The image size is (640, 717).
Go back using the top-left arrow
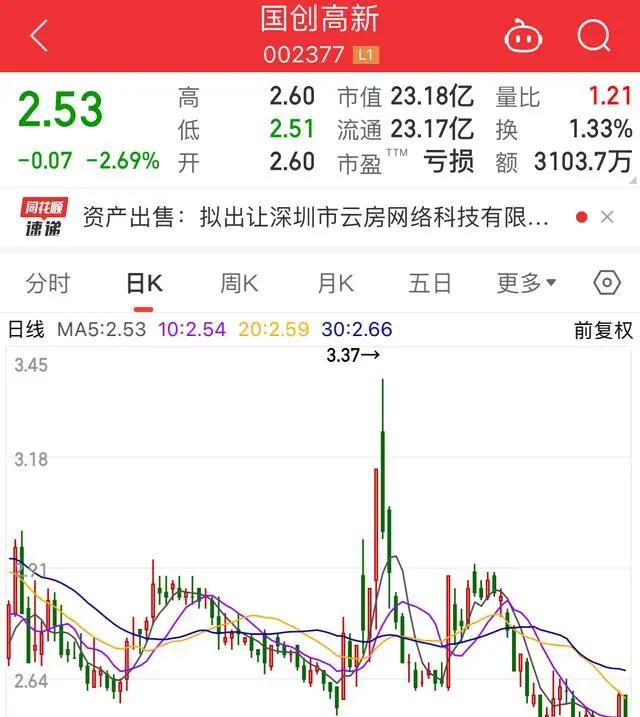[39, 37]
